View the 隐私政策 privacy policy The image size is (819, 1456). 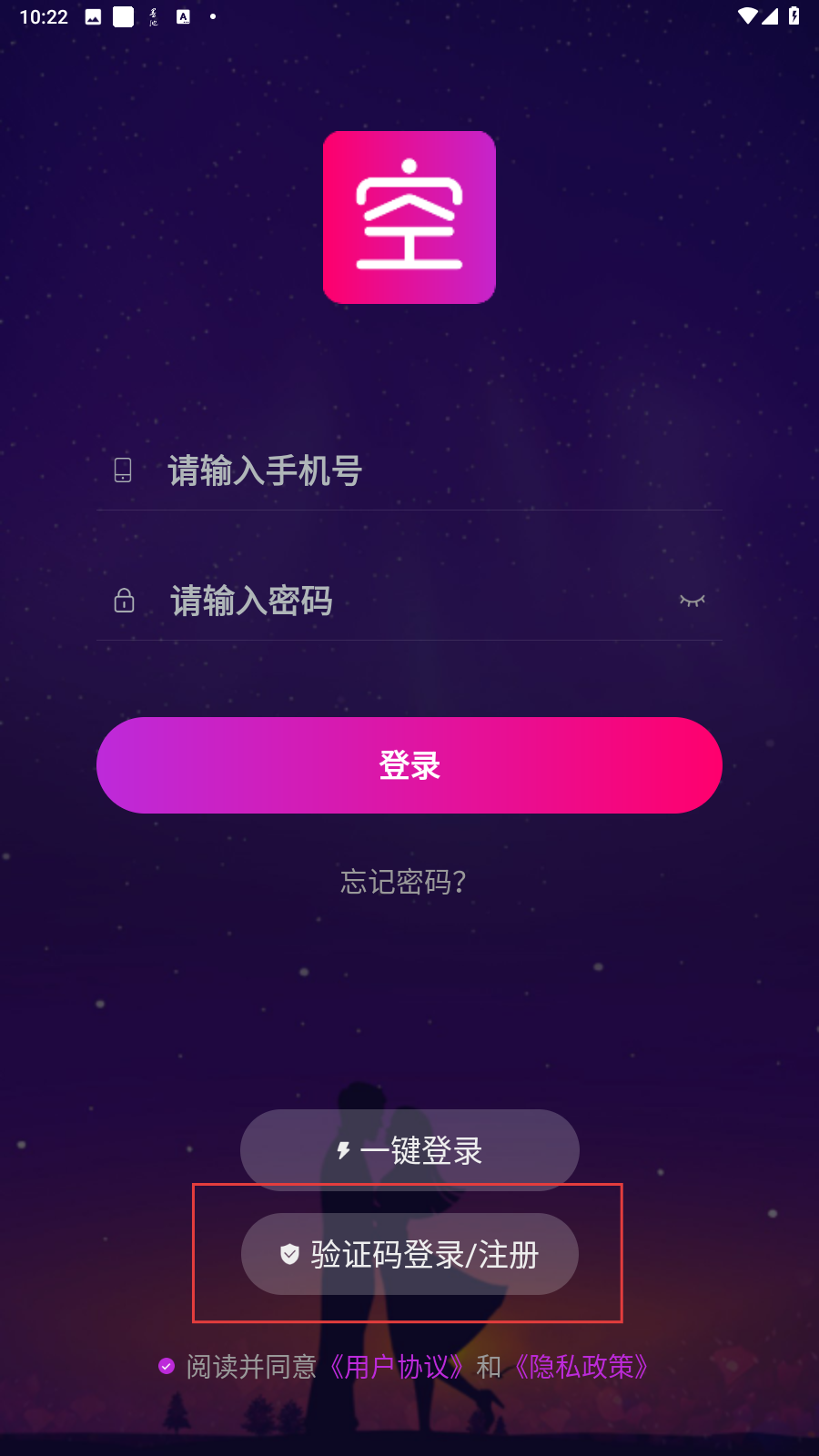tap(581, 1366)
